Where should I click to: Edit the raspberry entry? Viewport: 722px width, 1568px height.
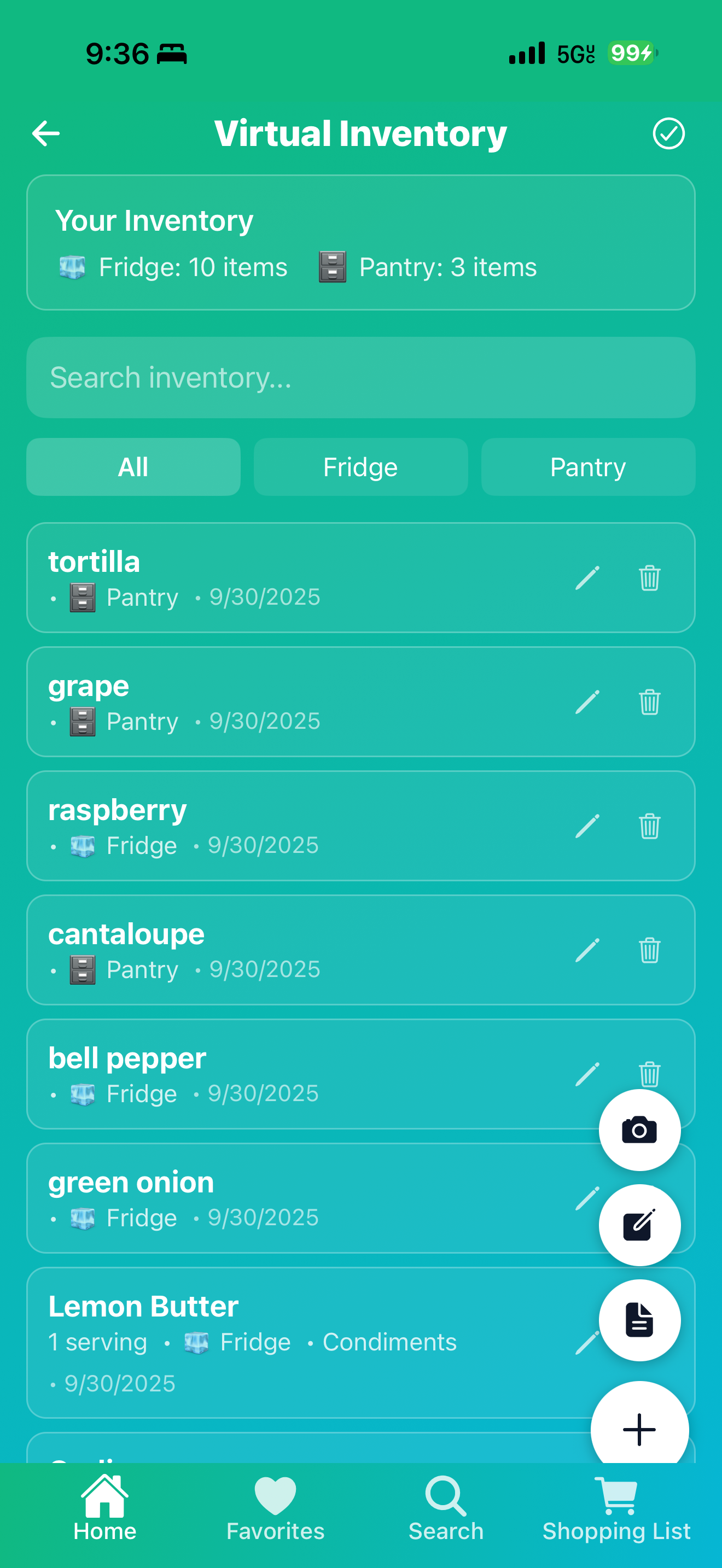pyautogui.click(x=586, y=826)
